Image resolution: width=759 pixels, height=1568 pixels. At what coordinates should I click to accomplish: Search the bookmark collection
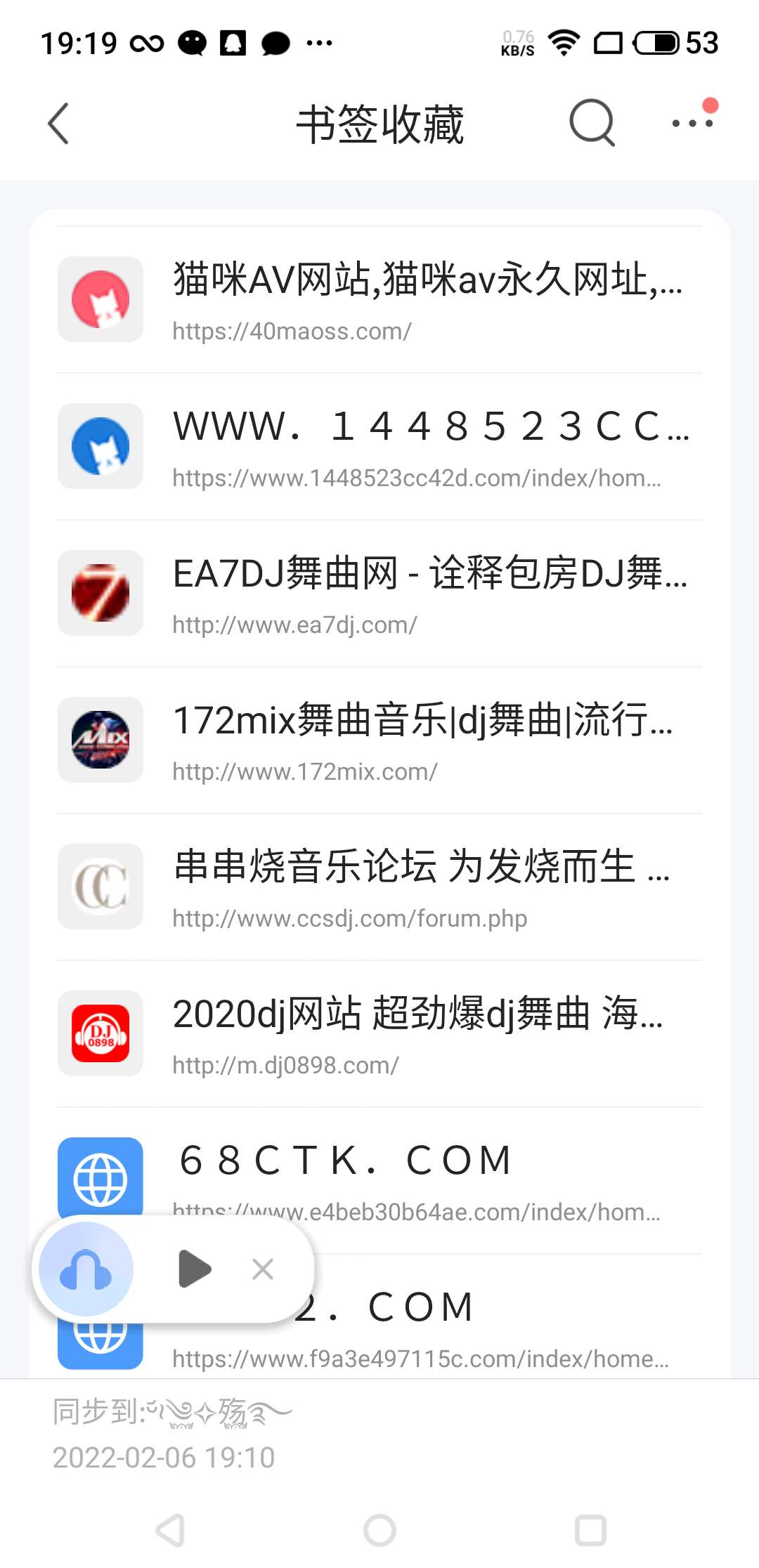click(x=592, y=124)
